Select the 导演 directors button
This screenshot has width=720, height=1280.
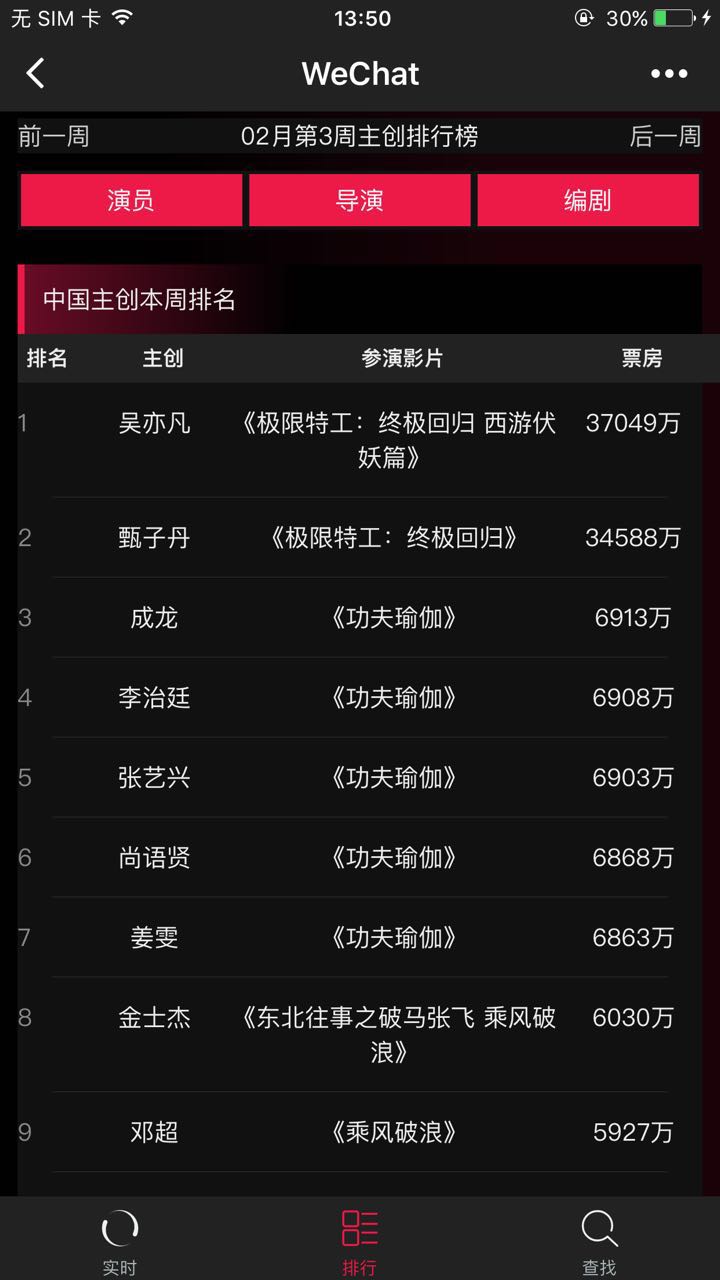click(x=359, y=200)
